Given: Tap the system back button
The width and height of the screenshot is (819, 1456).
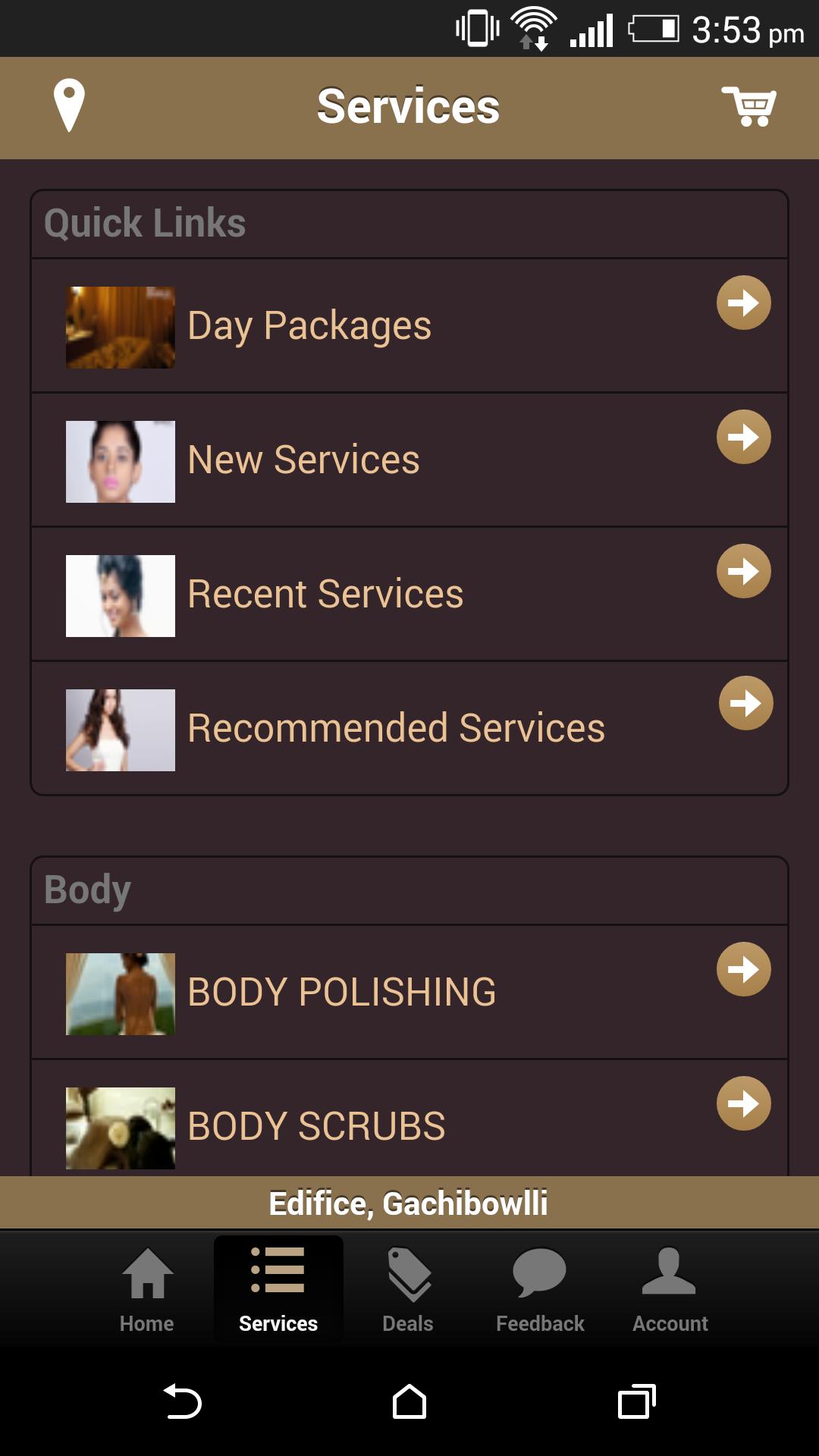Looking at the screenshot, I should pyautogui.click(x=183, y=1401).
